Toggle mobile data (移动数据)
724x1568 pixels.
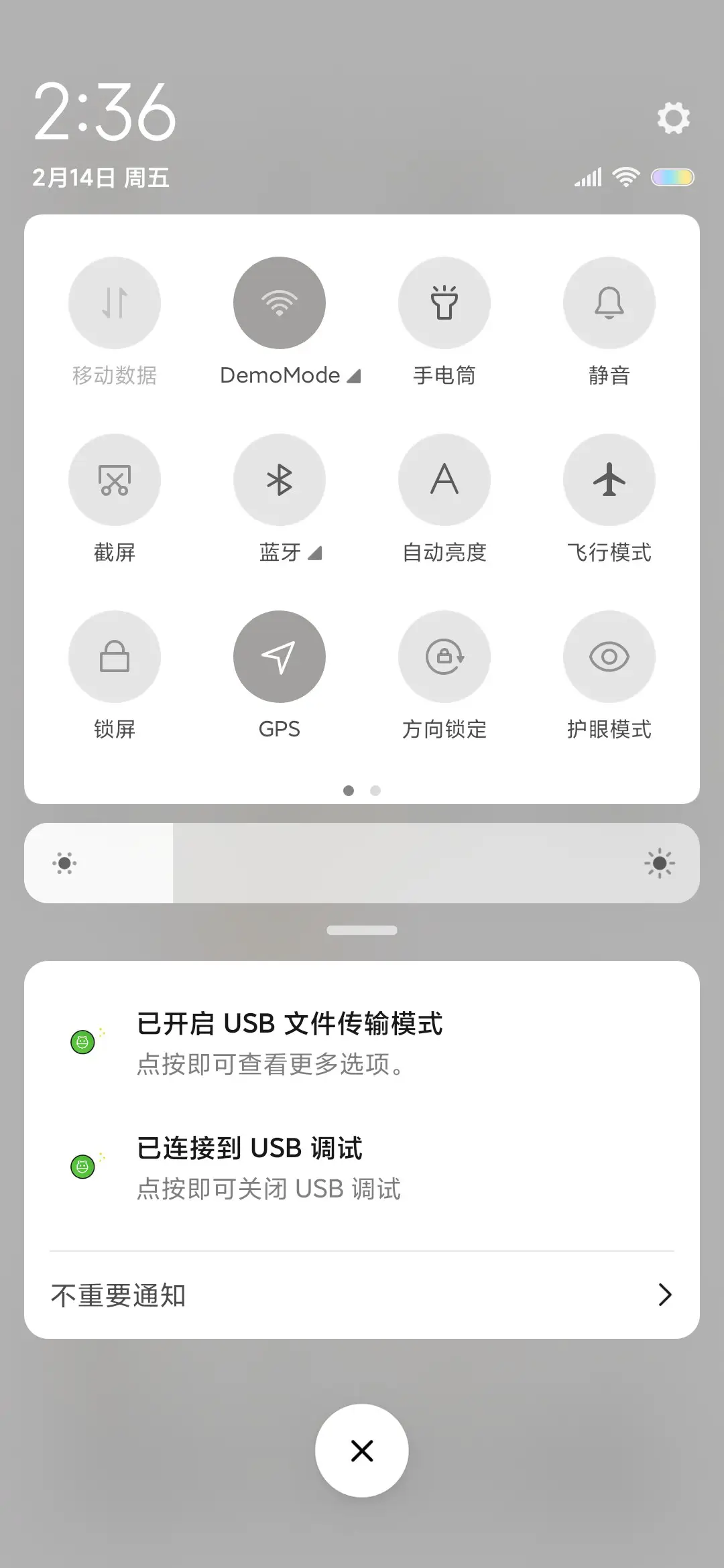coord(115,303)
